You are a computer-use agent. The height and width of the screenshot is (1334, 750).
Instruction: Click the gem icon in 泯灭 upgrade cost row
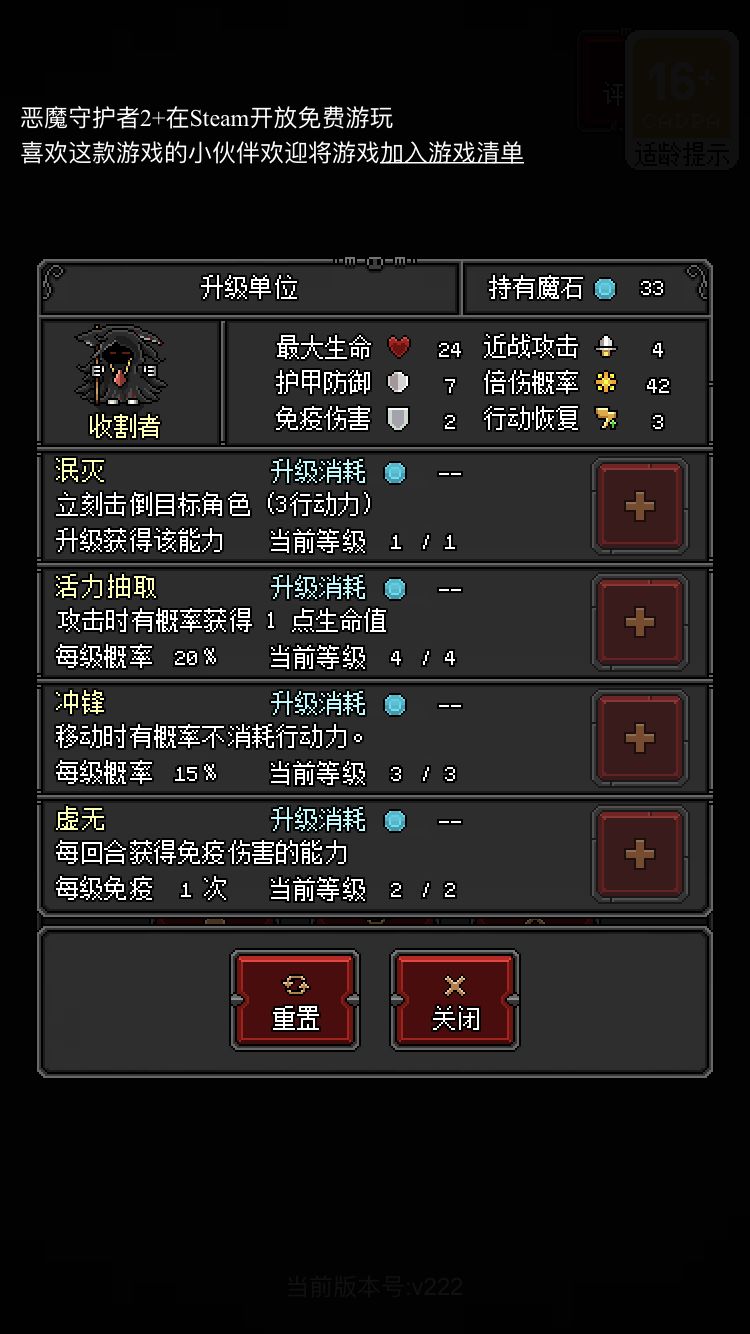(x=394, y=471)
